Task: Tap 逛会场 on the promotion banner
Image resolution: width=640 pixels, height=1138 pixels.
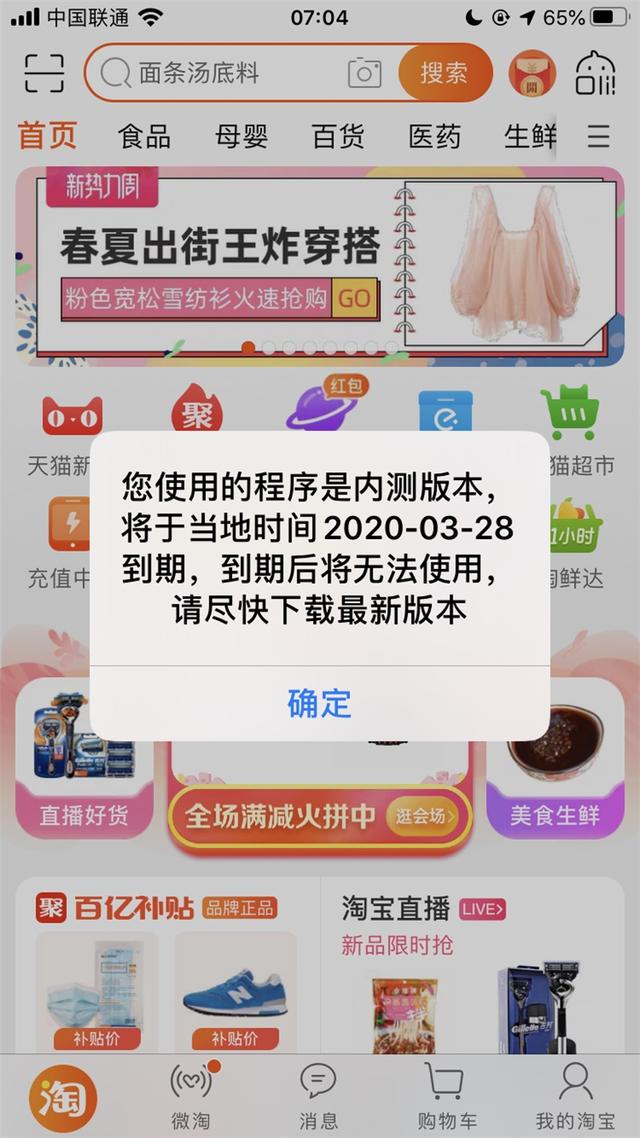Action: (x=425, y=816)
